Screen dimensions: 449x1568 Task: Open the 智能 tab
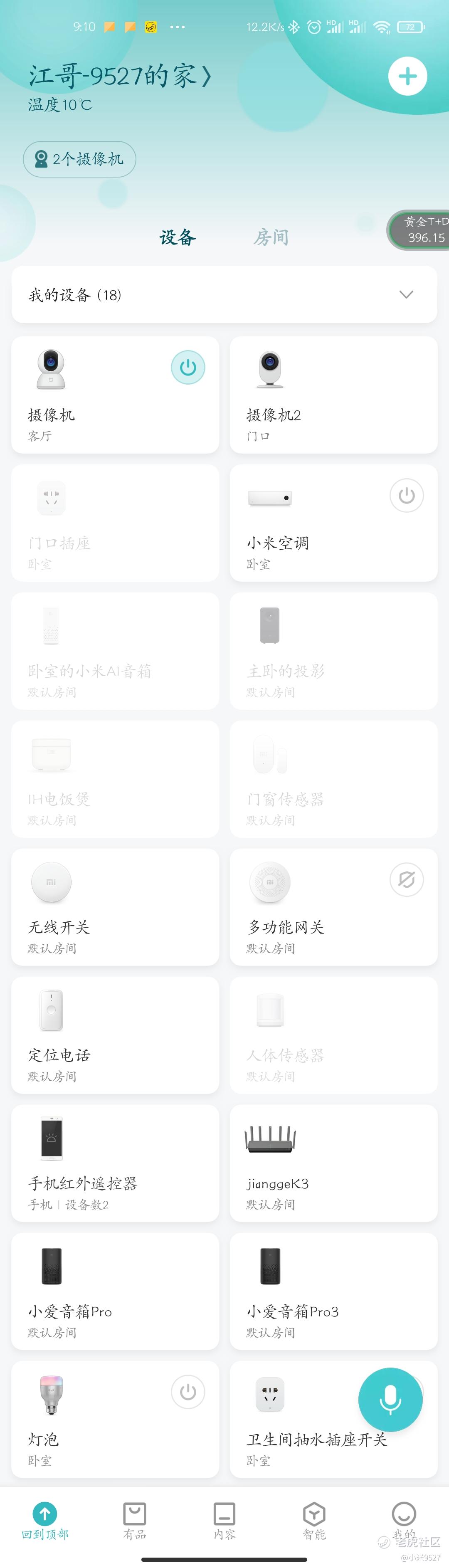click(314, 1521)
